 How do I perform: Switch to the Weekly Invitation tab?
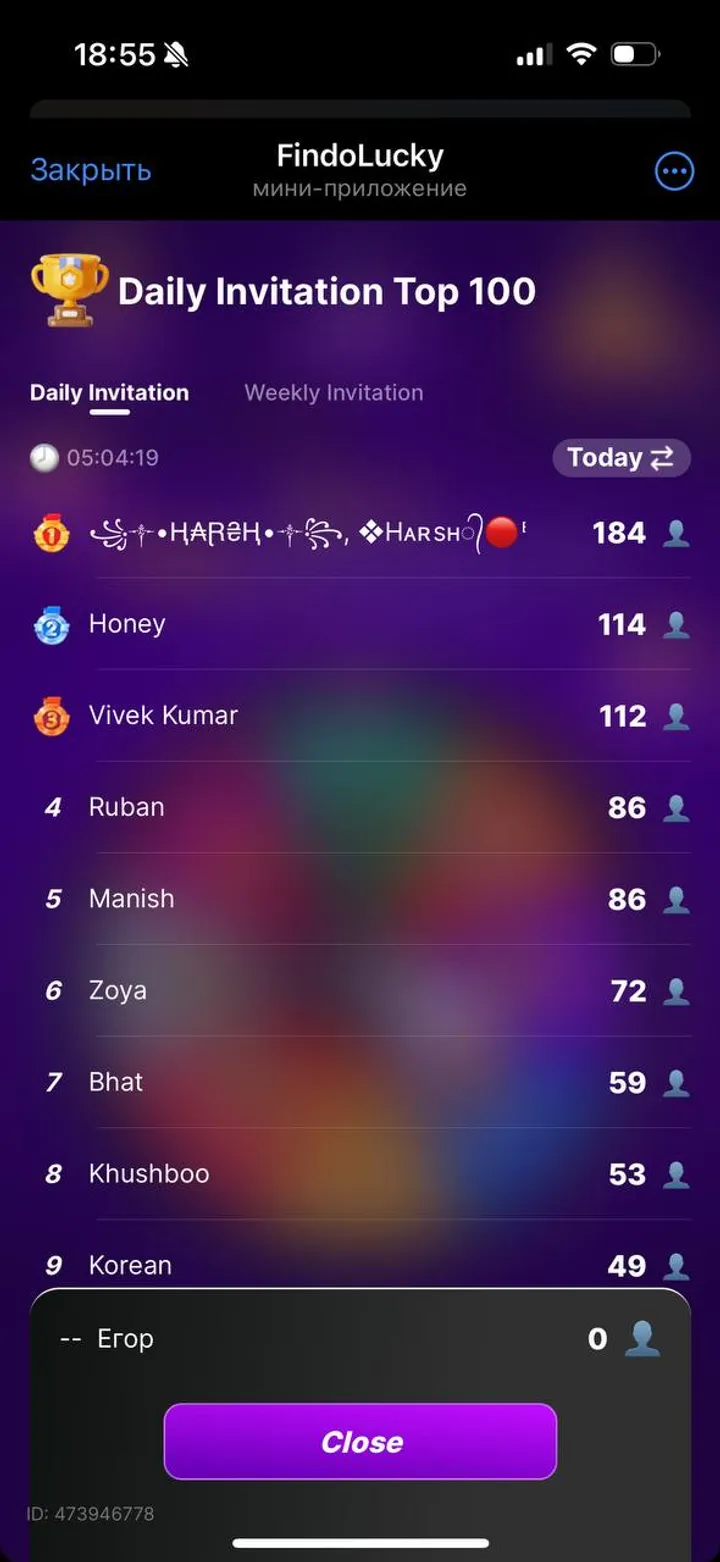coord(333,393)
